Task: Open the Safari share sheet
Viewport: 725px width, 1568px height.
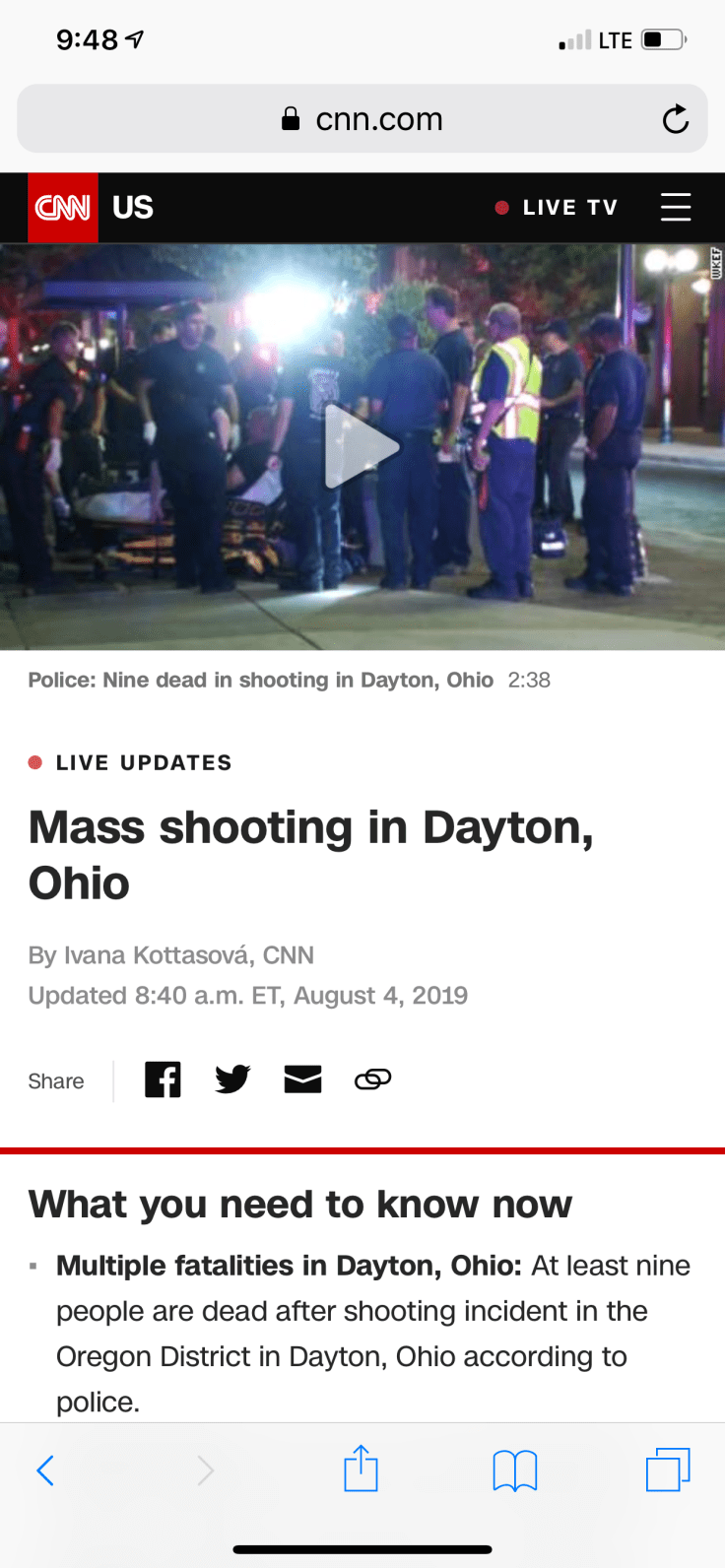Action: [x=361, y=1469]
